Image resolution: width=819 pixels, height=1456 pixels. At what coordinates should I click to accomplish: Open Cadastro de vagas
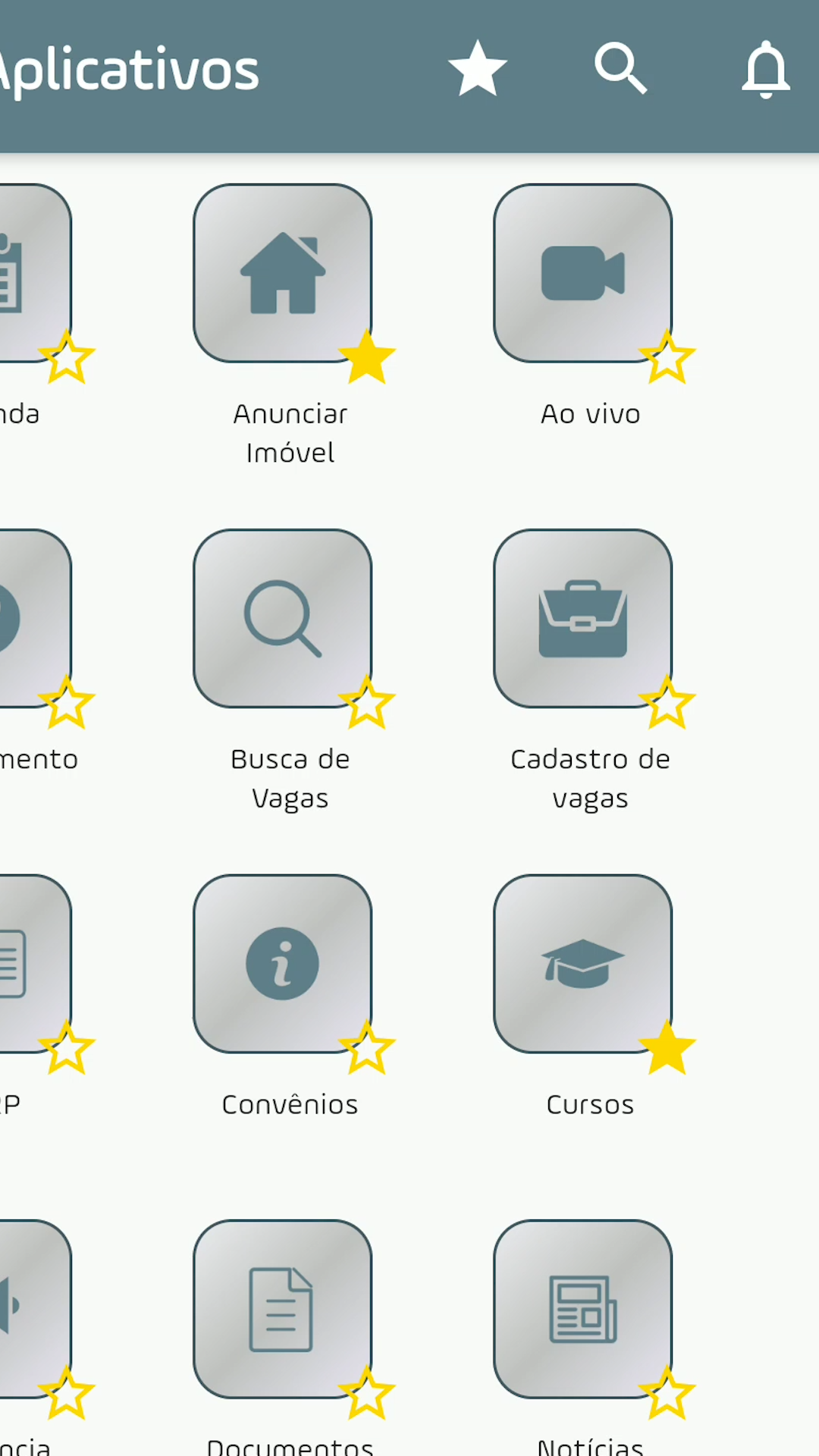(x=582, y=618)
